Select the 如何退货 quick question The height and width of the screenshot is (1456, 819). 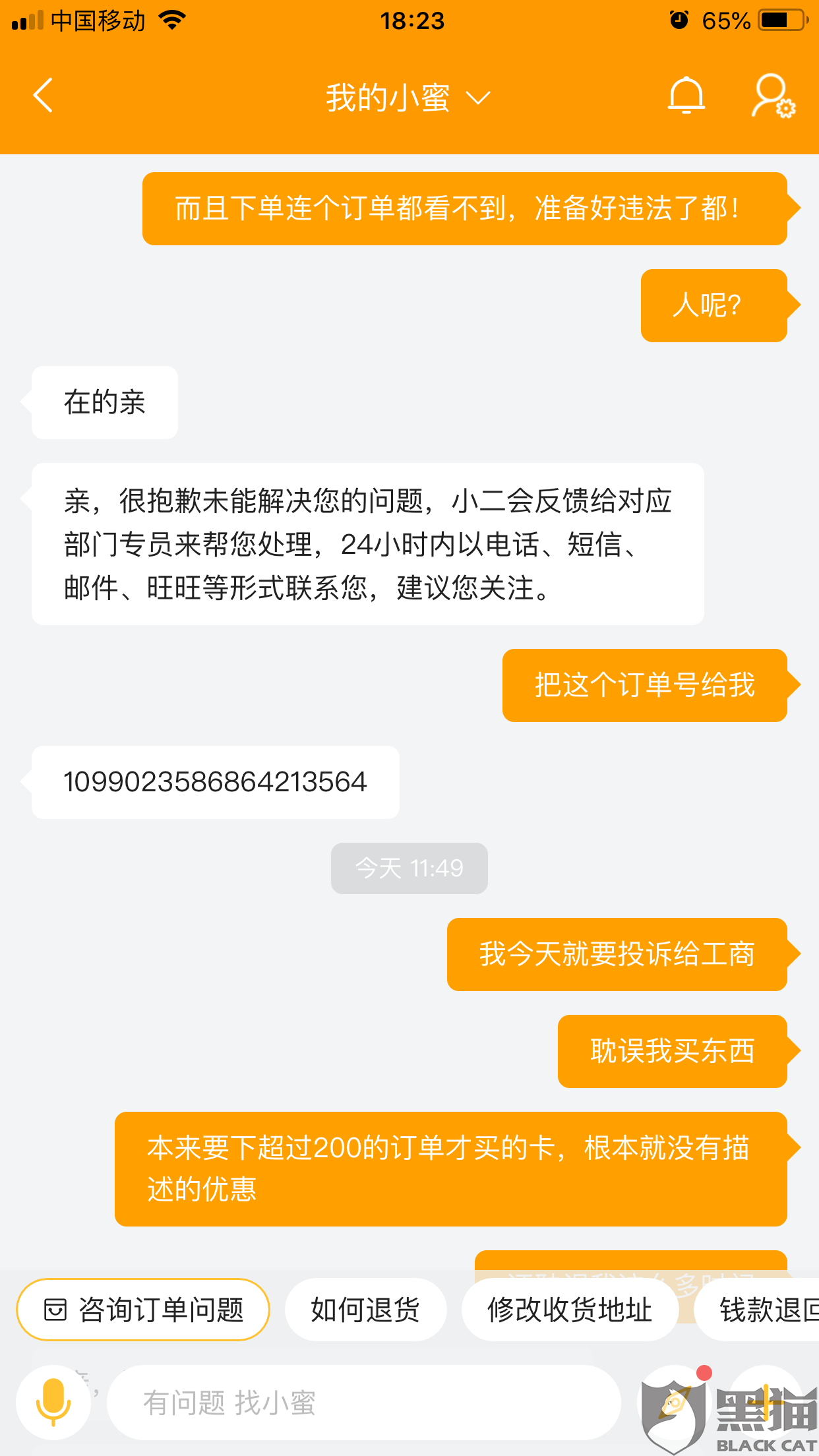(x=365, y=1310)
